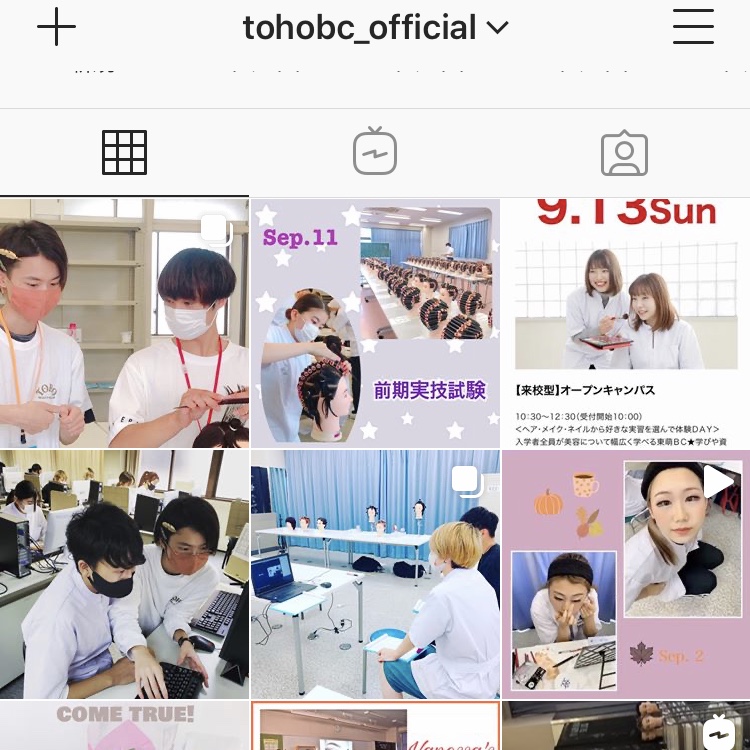Open the computer classroom post

(124, 574)
